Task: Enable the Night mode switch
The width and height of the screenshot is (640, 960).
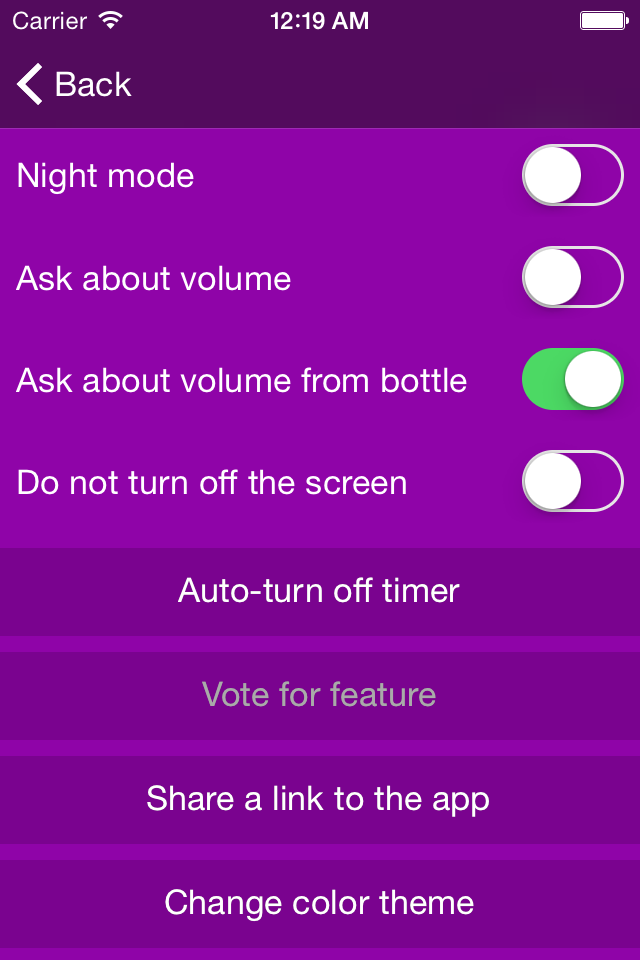Action: pyautogui.click(x=572, y=175)
